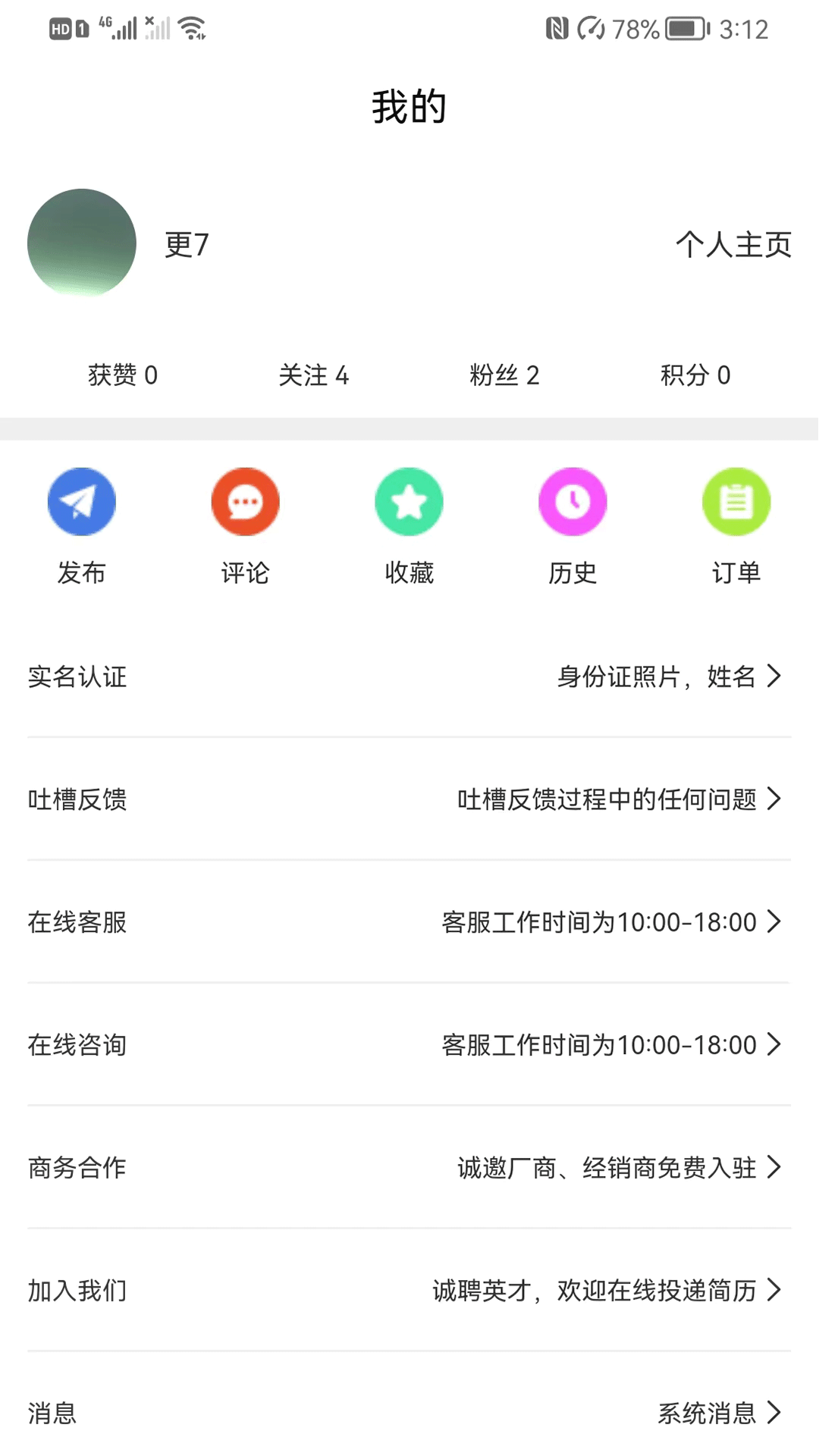Expand 实名认证 via its chevron
This screenshot has height=1456, width=819.
pyautogui.click(x=775, y=677)
